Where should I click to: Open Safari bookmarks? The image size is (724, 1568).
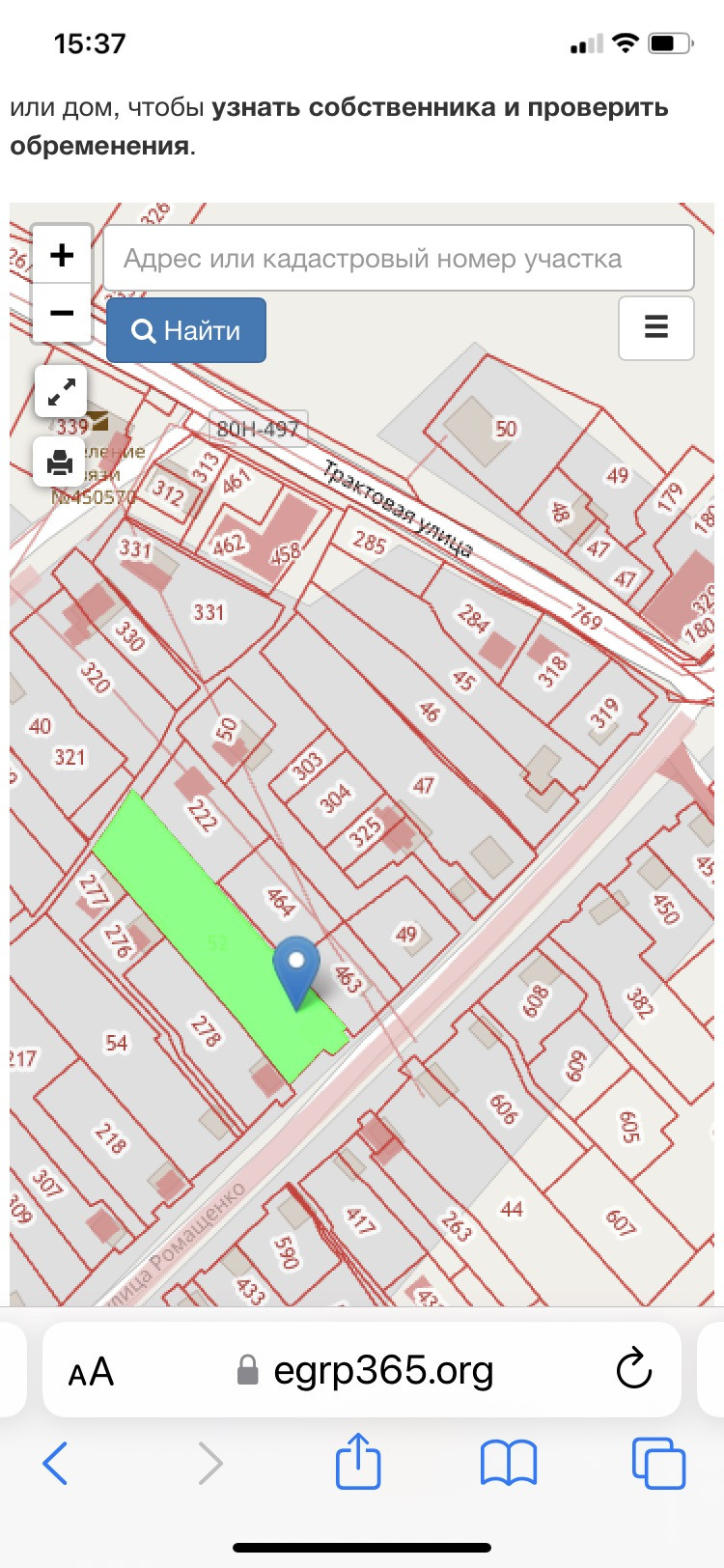509,1463
